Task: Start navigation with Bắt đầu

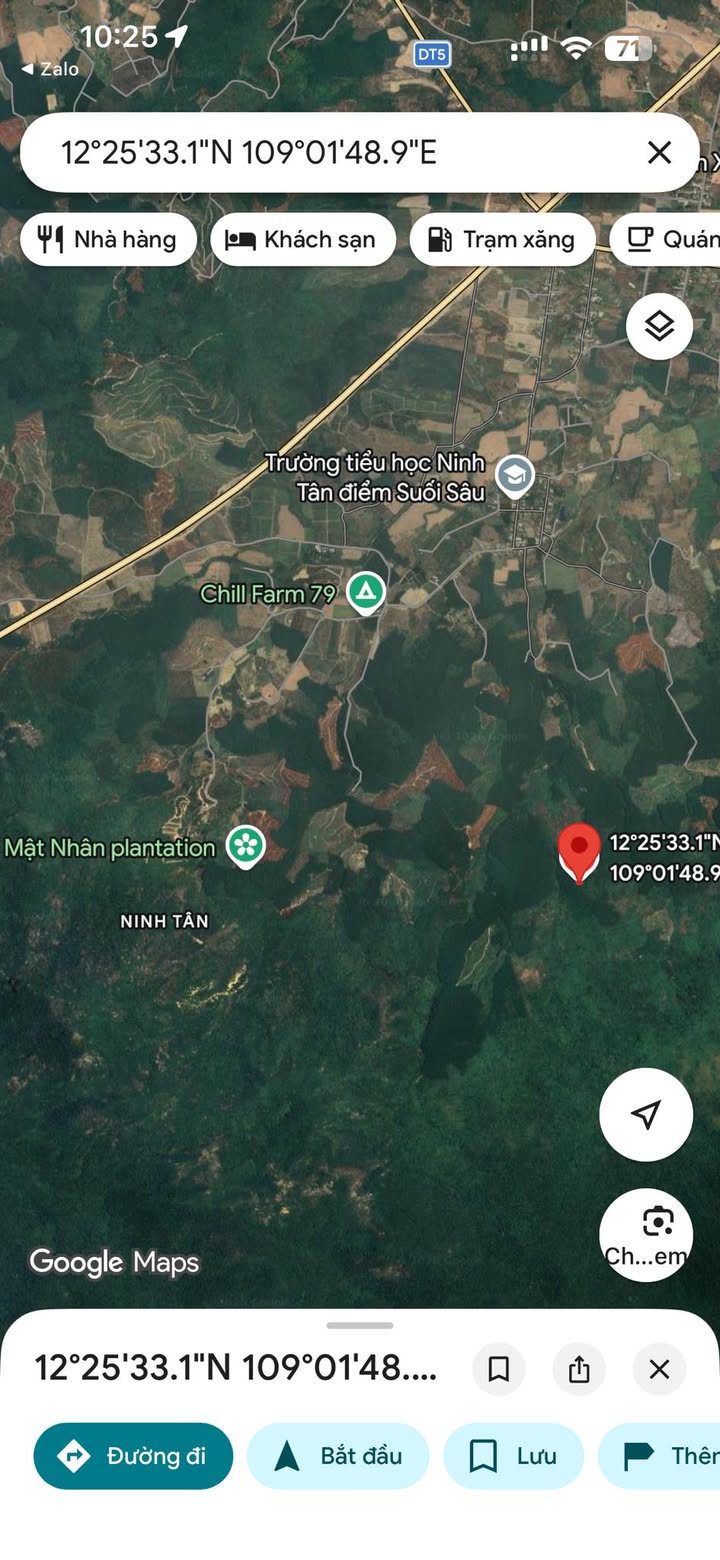Action: 338,1456
